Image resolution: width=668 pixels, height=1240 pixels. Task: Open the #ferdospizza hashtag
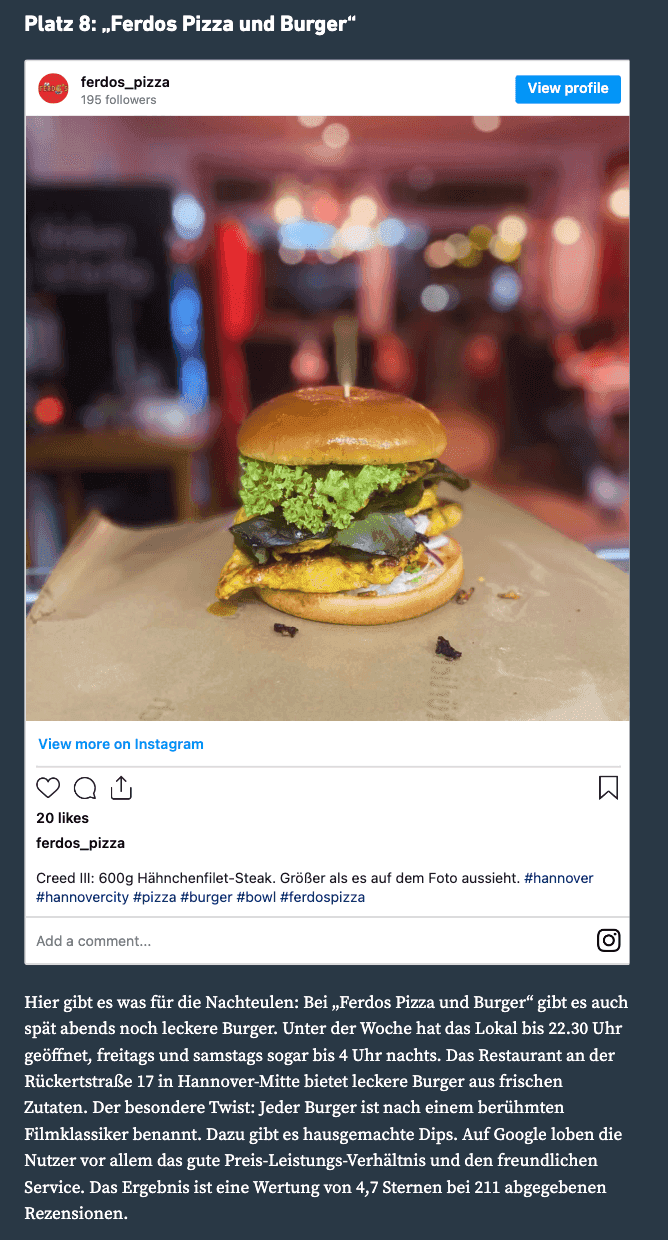[322, 897]
